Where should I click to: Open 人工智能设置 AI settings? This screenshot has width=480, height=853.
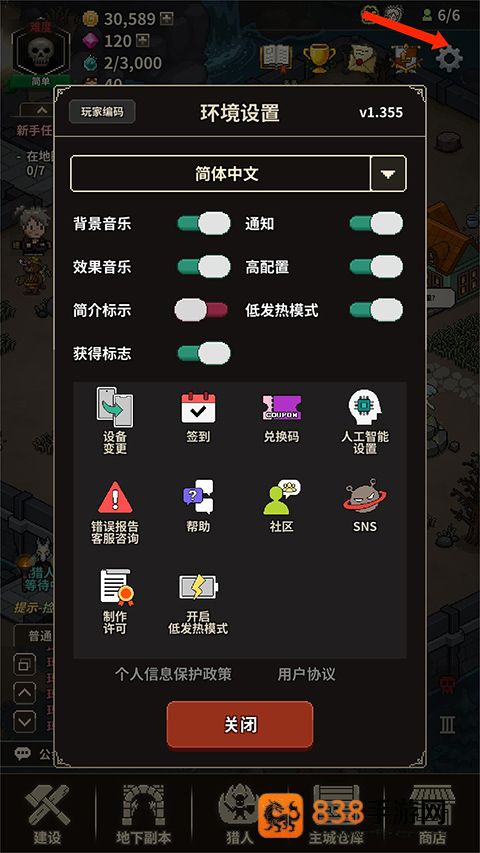click(365, 421)
